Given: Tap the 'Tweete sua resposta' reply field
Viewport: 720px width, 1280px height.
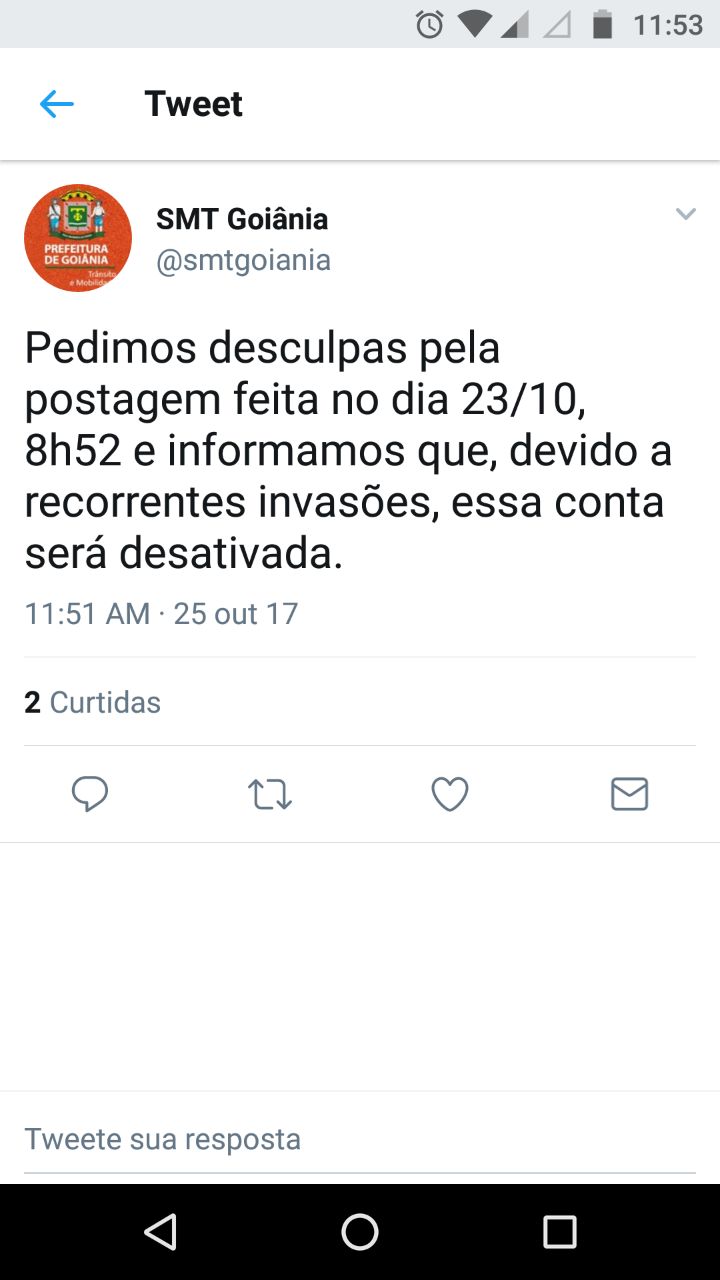Looking at the screenshot, I should point(360,1139).
